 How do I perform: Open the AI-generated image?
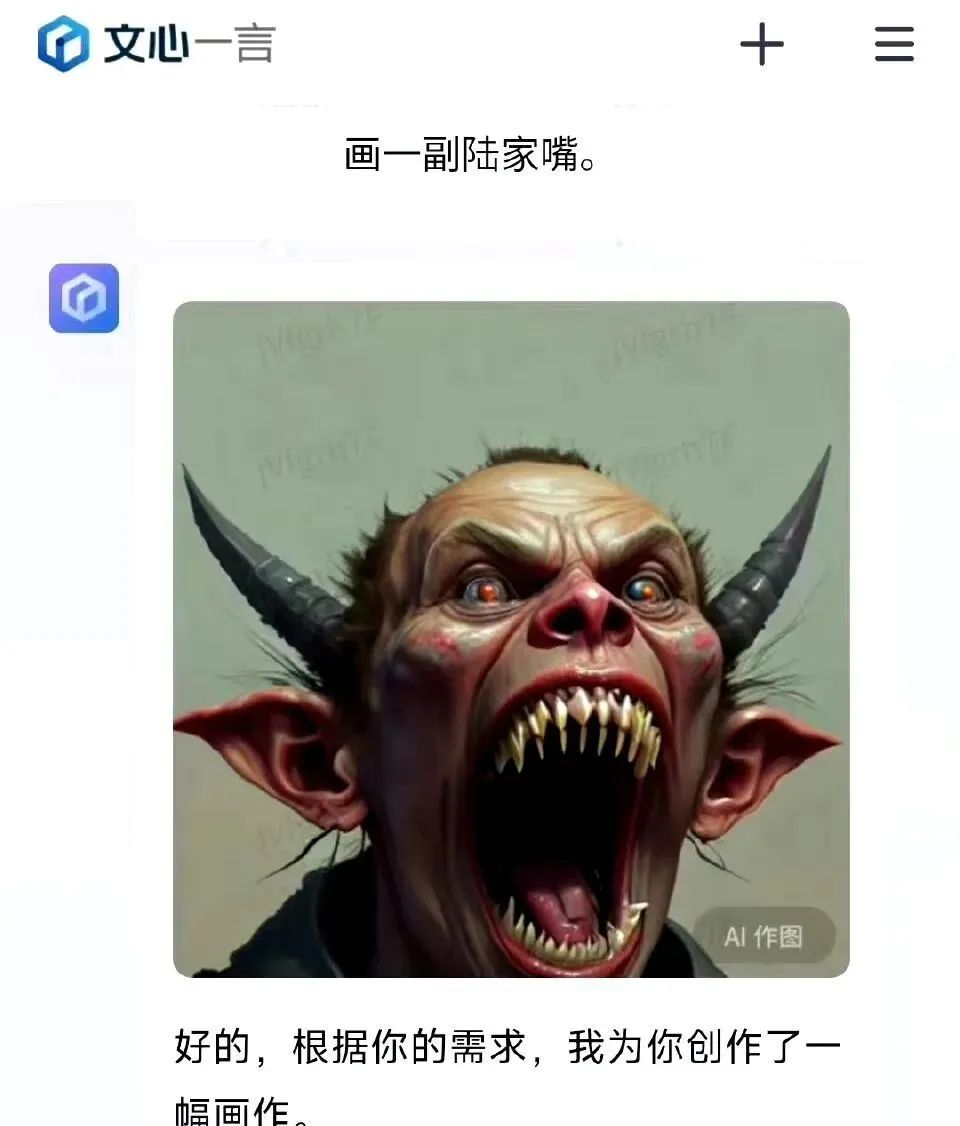click(511, 638)
